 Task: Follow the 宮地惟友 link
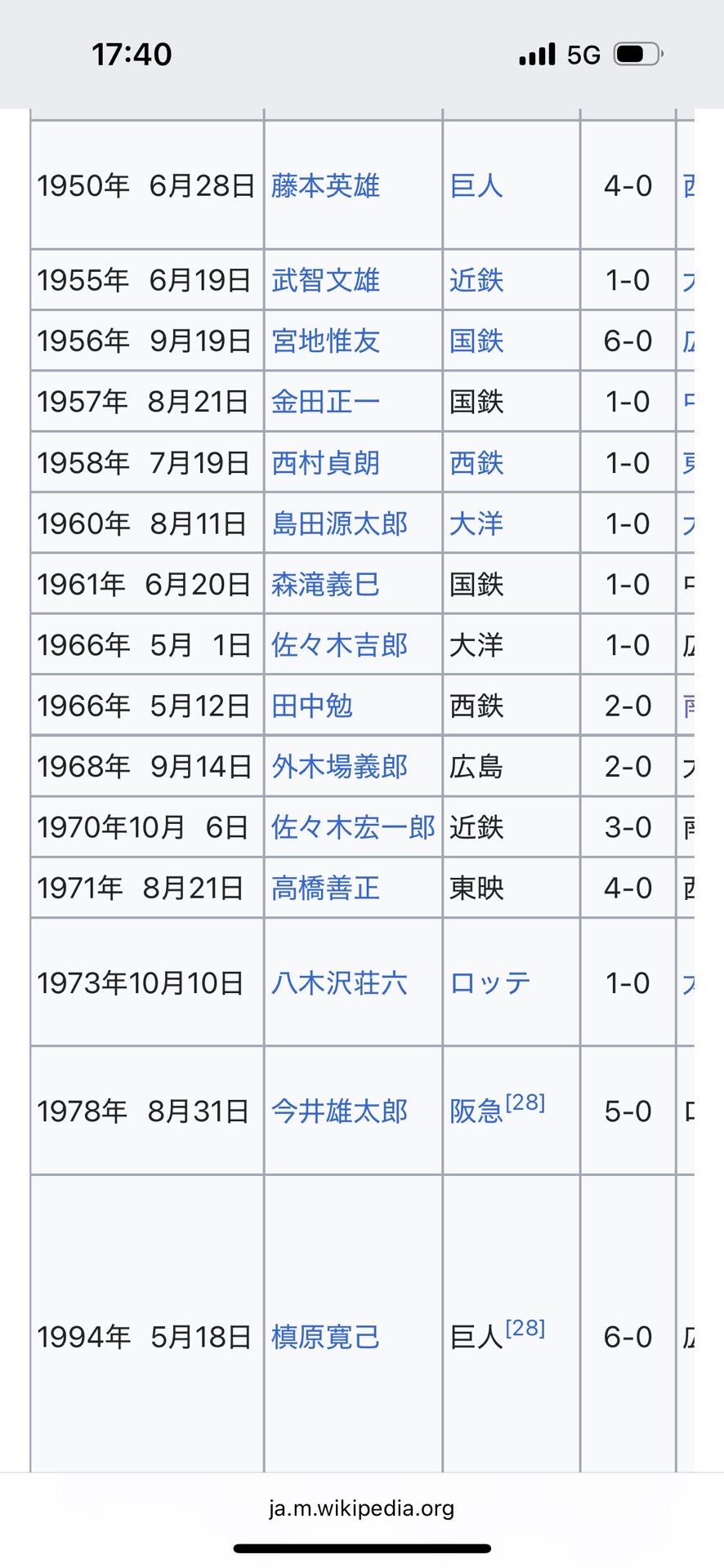(x=325, y=341)
